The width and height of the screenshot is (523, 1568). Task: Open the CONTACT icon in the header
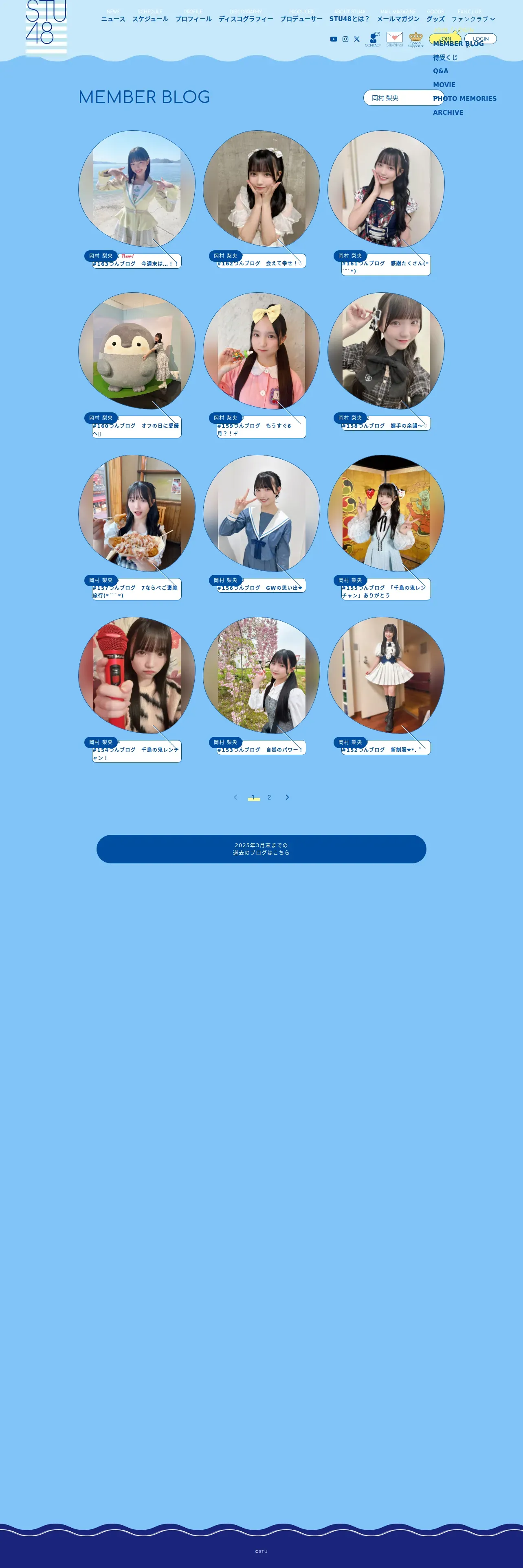373,39
